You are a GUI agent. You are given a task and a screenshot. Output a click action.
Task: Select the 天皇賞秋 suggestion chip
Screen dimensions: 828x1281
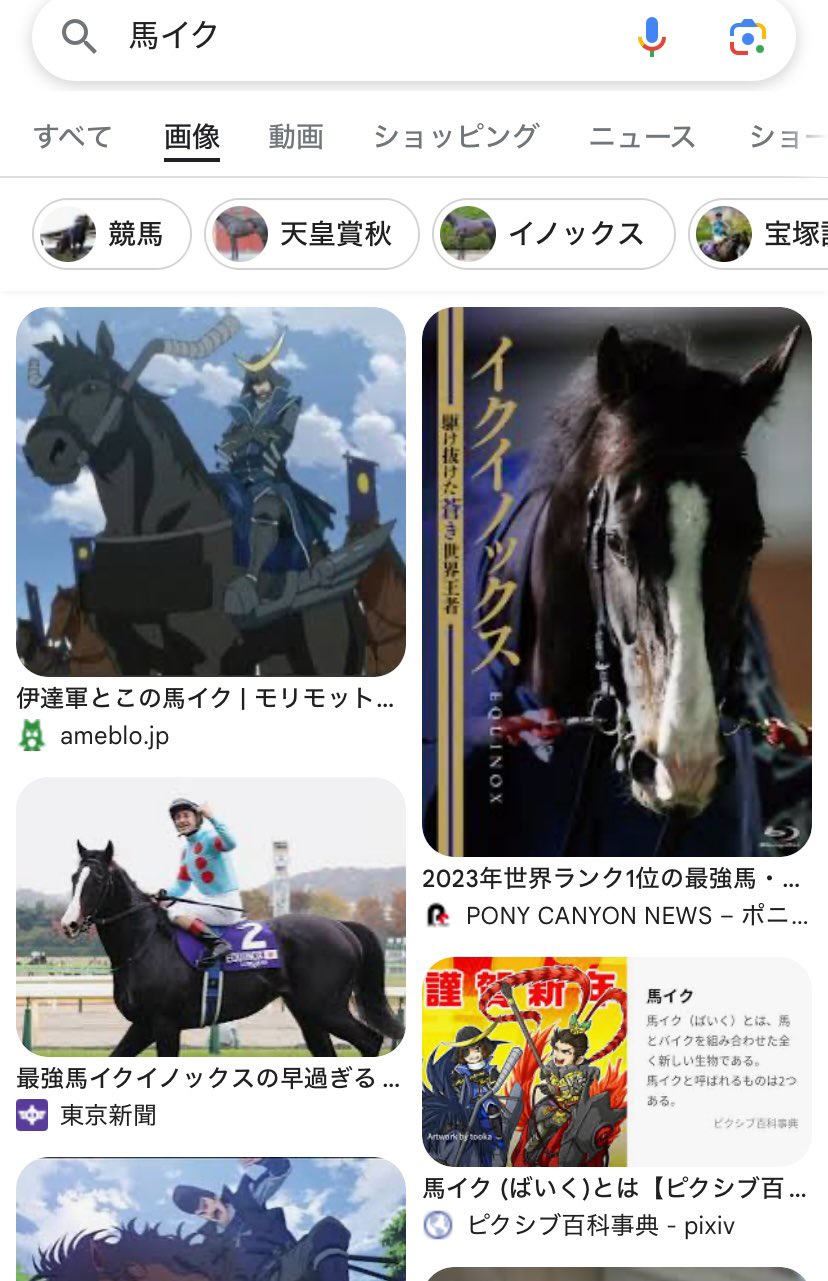312,234
